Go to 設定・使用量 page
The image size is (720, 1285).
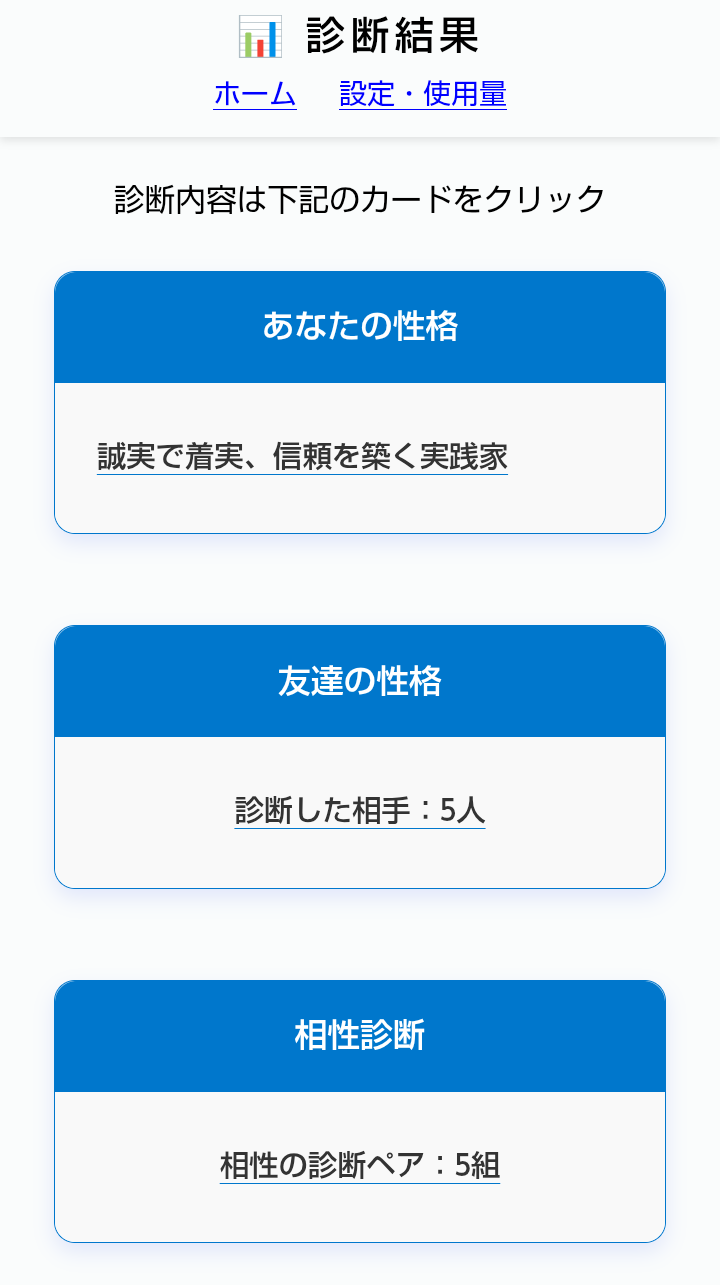coord(422,94)
